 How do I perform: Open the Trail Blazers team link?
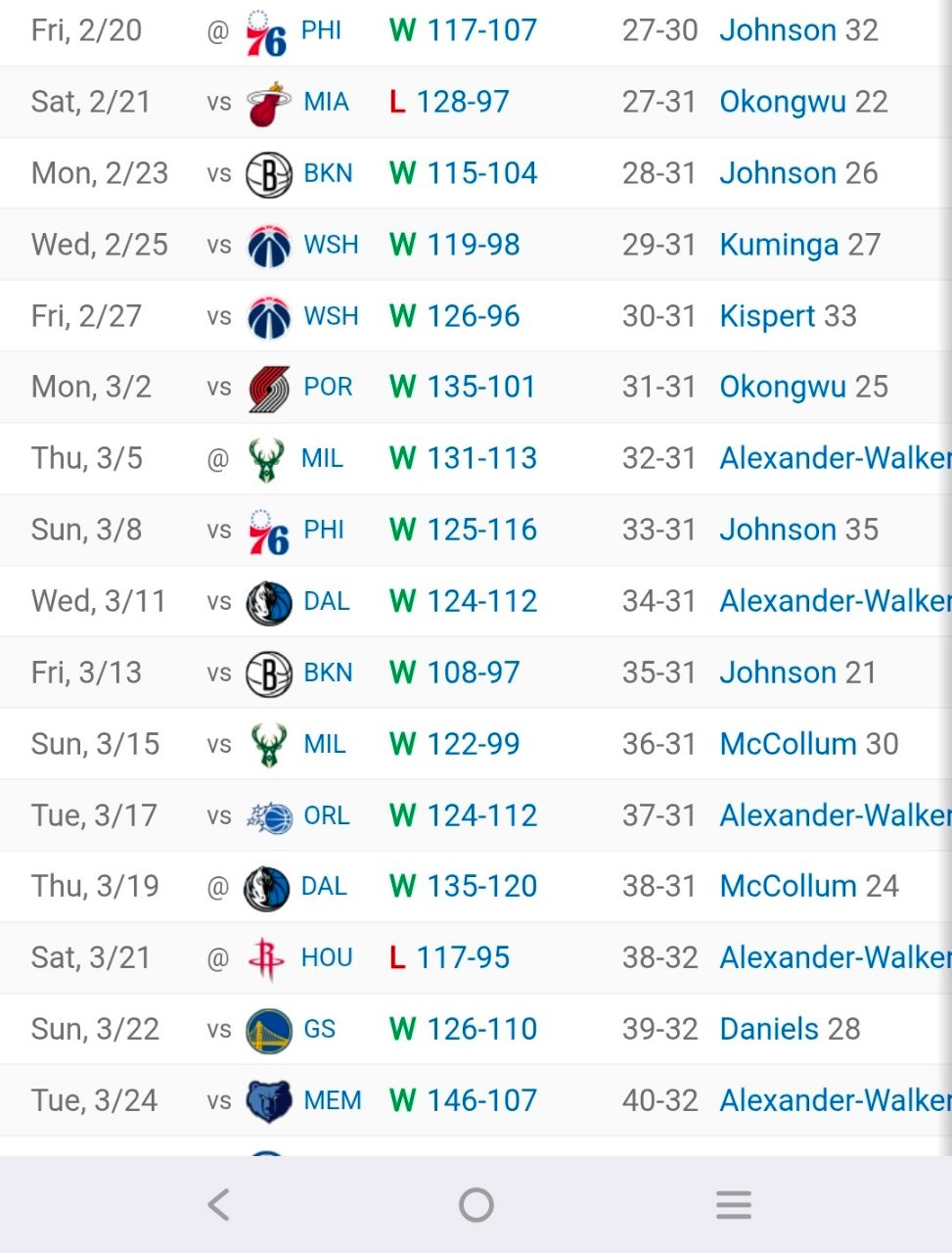(x=328, y=388)
